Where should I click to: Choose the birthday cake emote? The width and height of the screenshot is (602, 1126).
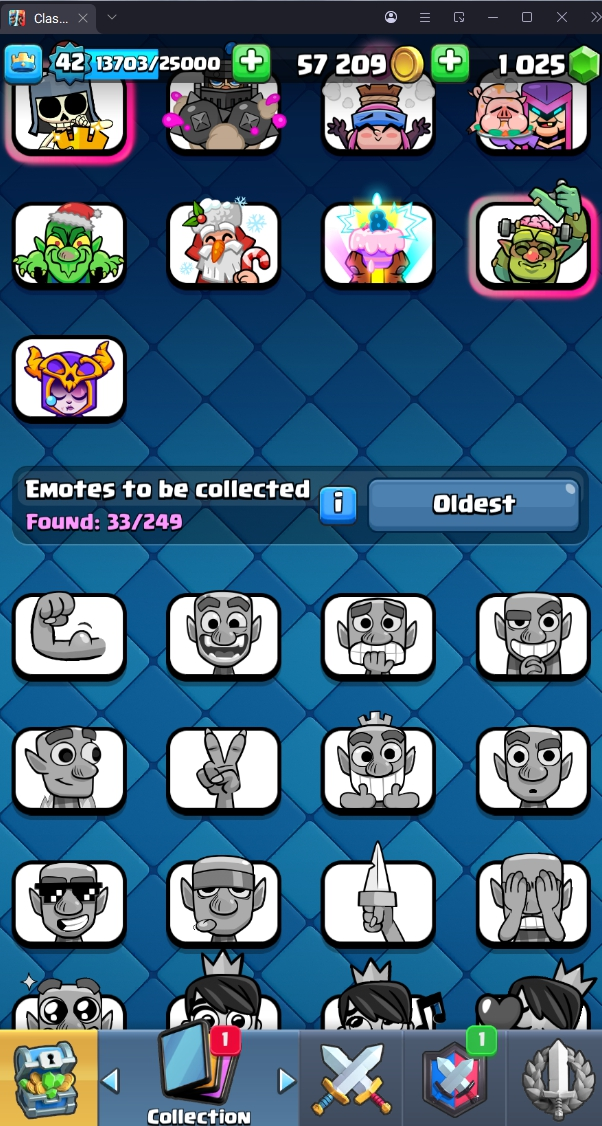[378, 245]
